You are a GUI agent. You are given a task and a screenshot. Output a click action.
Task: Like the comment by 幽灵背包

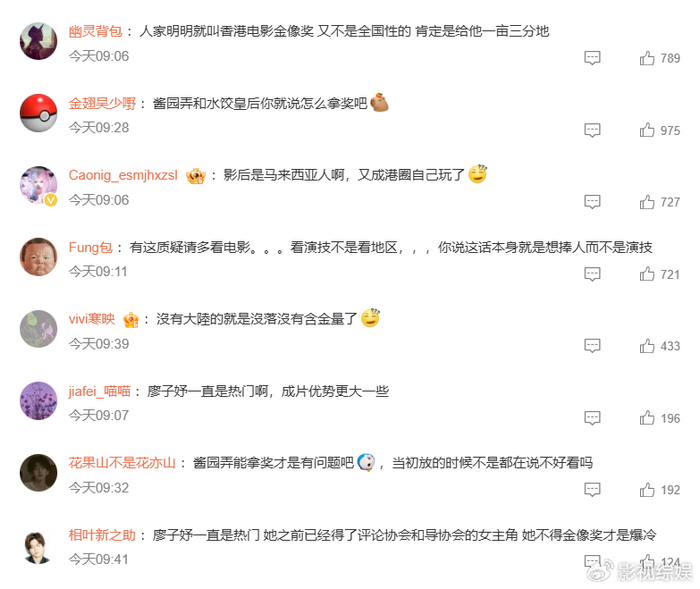[x=647, y=58]
